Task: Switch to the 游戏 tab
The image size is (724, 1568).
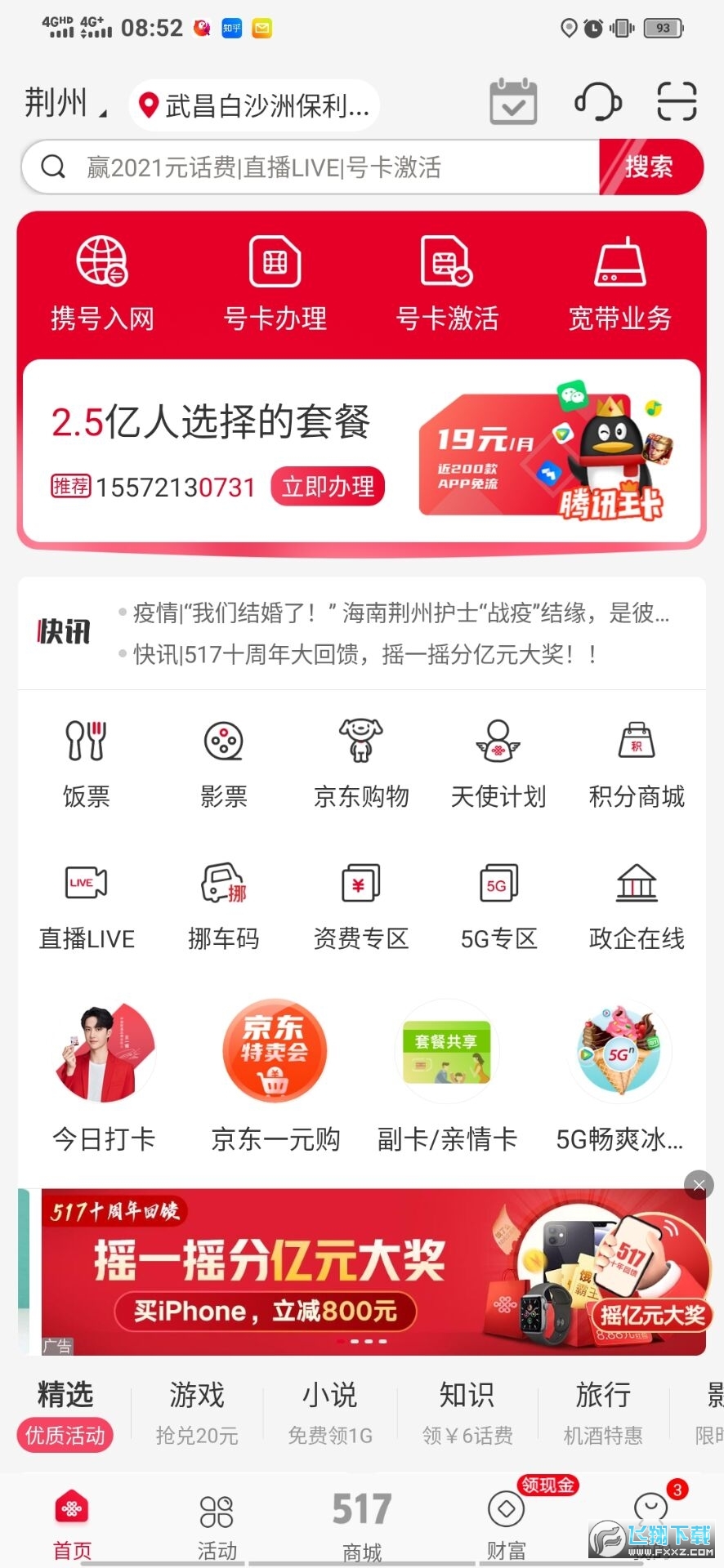Action: (x=195, y=1398)
